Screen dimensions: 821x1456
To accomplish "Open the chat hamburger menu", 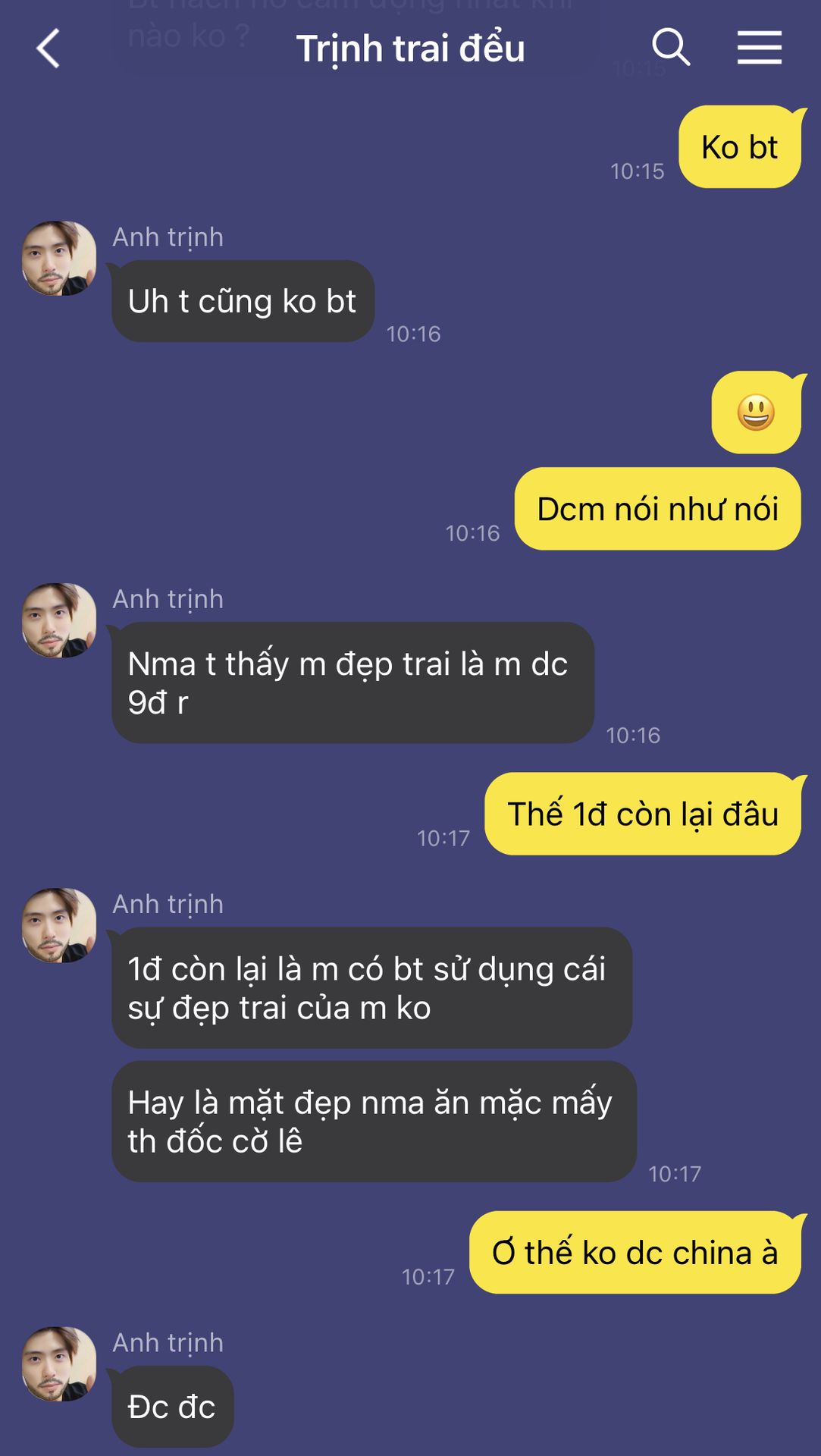I will pyautogui.click(x=759, y=48).
